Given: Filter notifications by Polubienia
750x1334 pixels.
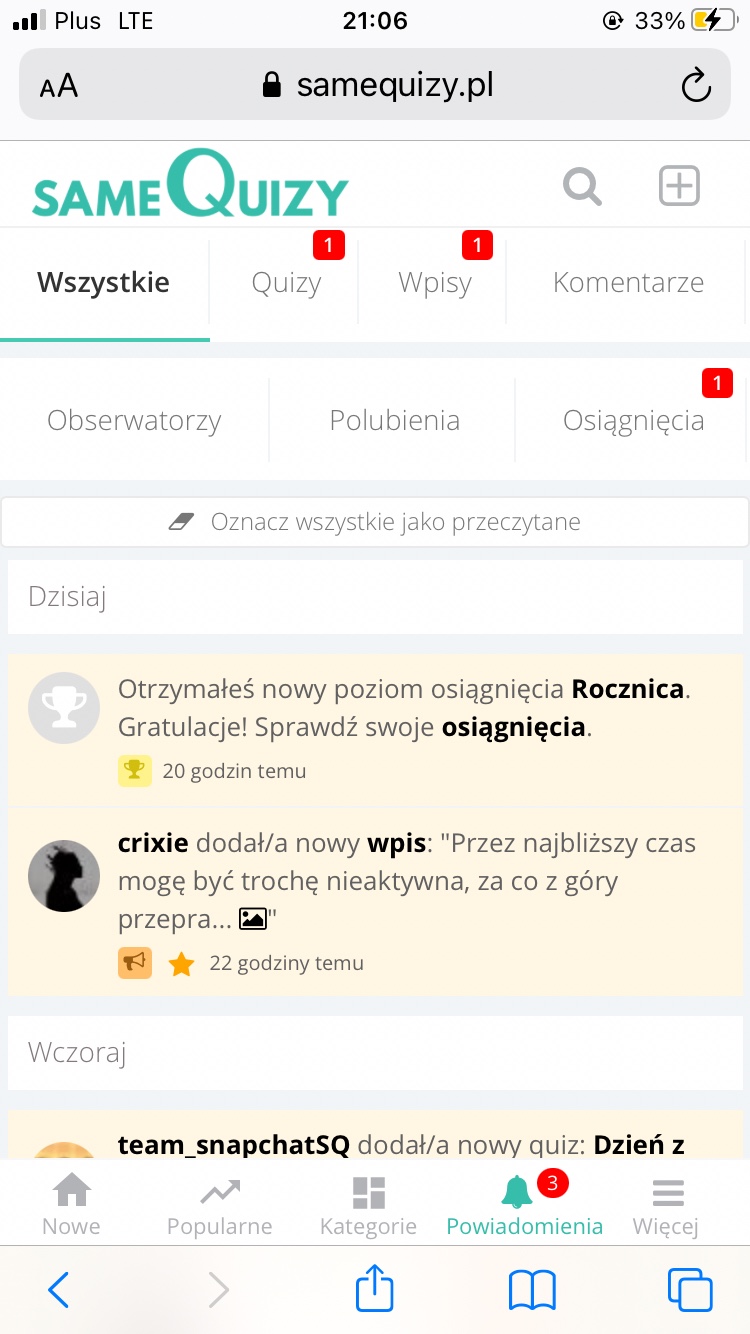Looking at the screenshot, I should (395, 421).
